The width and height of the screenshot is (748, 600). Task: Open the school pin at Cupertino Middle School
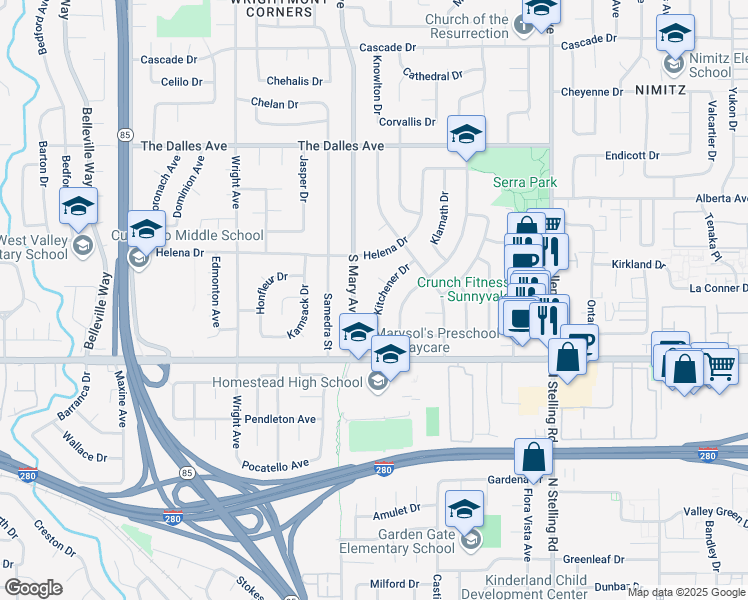pyautogui.click(x=146, y=228)
